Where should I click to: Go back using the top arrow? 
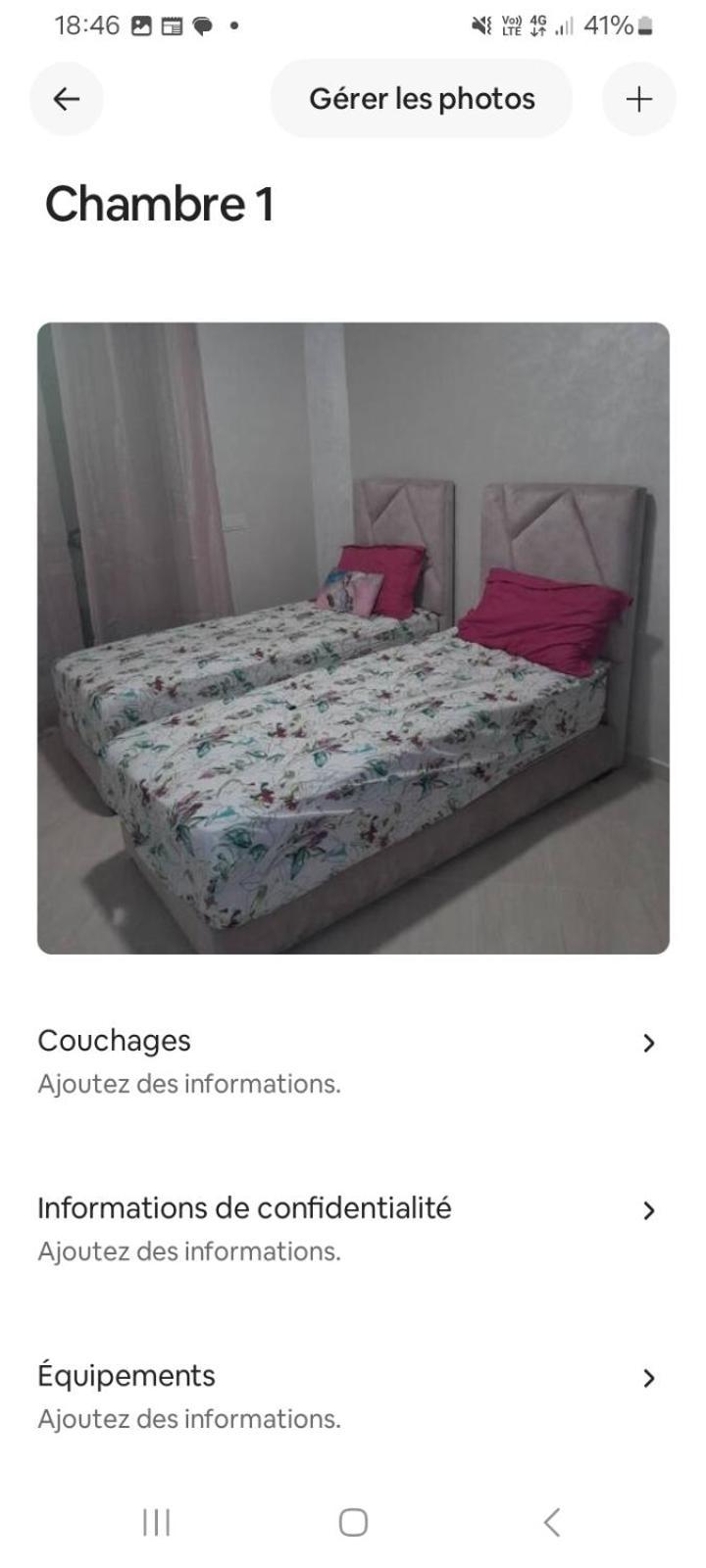pyautogui.click(x=67, y=99)
